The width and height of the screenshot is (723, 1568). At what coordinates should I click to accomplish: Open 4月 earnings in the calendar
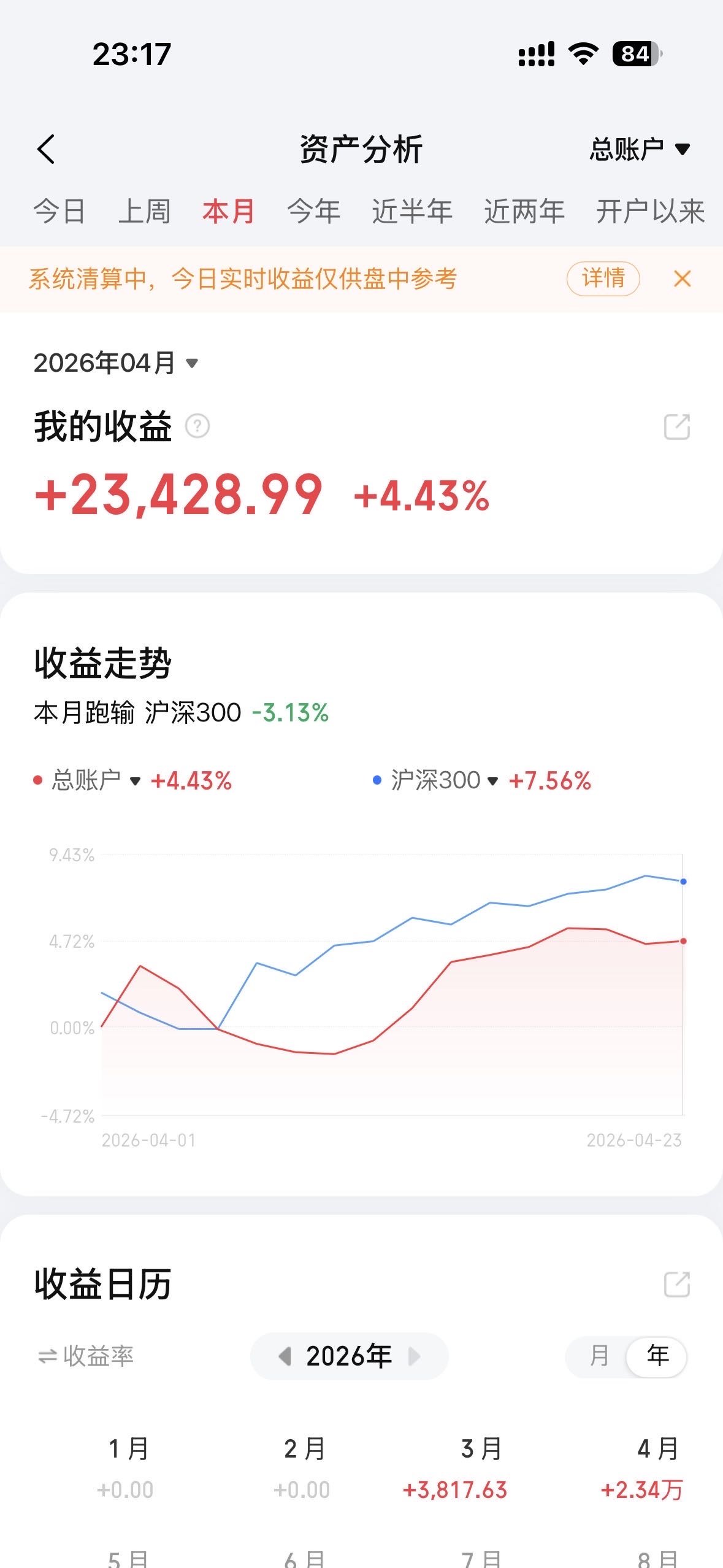pos(656,1469)
